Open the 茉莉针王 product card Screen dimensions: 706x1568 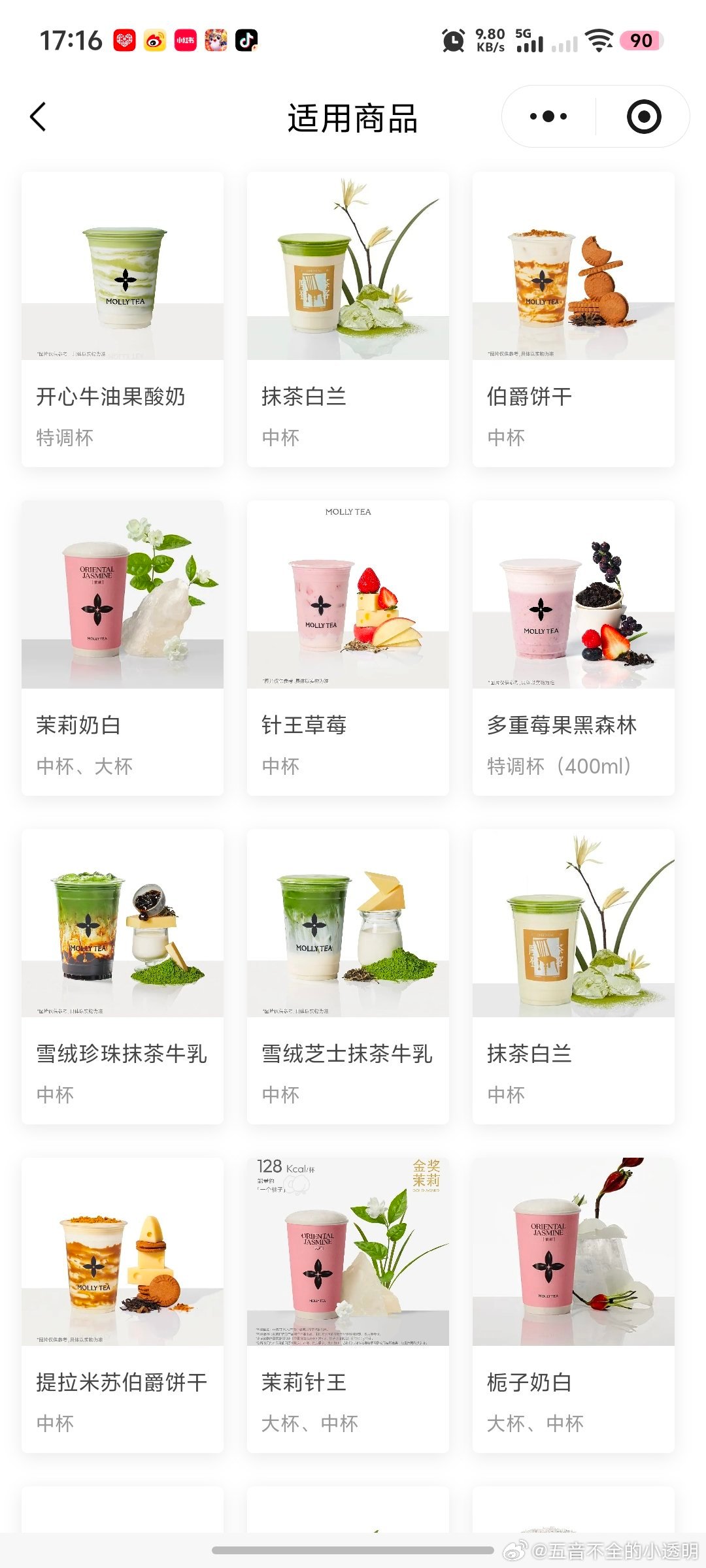(x=348, y=1305)
